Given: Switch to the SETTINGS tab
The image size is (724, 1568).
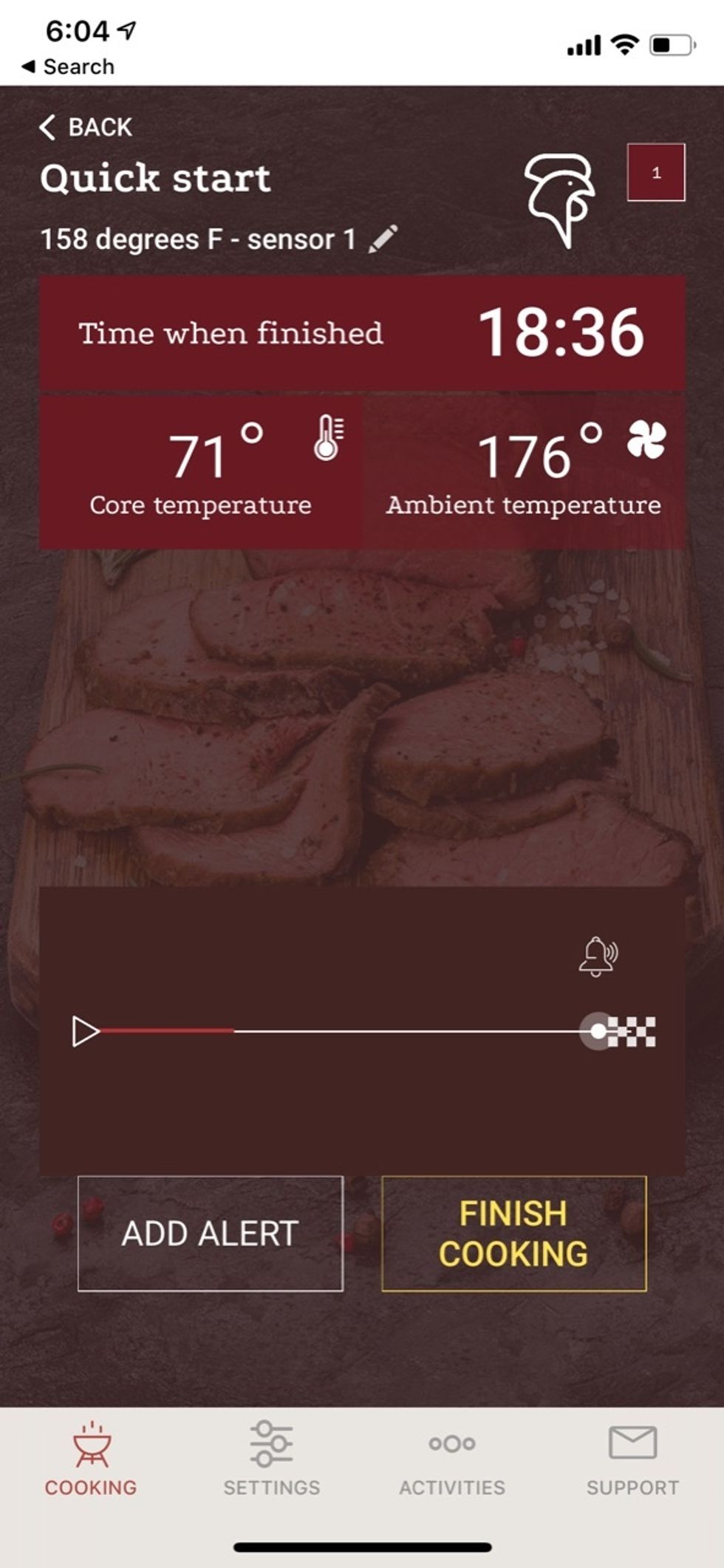Looking at the screenshot, I should click(x=272, y=1486).
